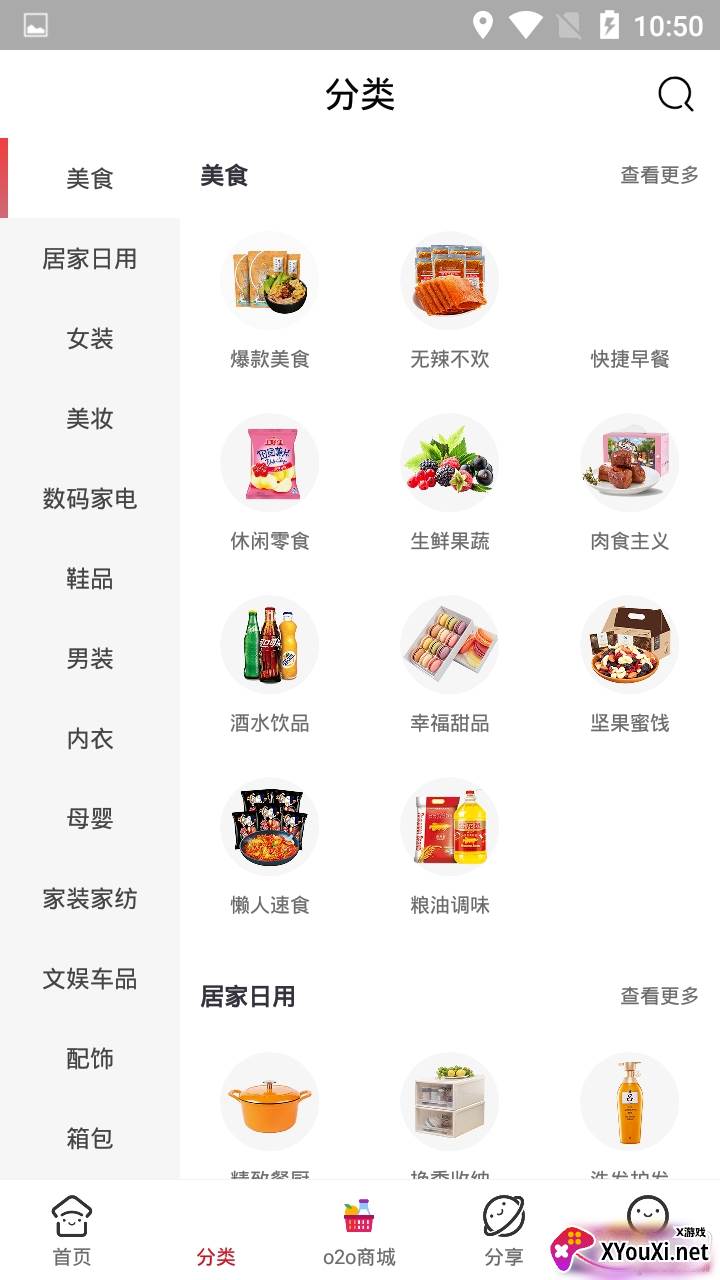Open the search icon in the header

tap(675, 95)
